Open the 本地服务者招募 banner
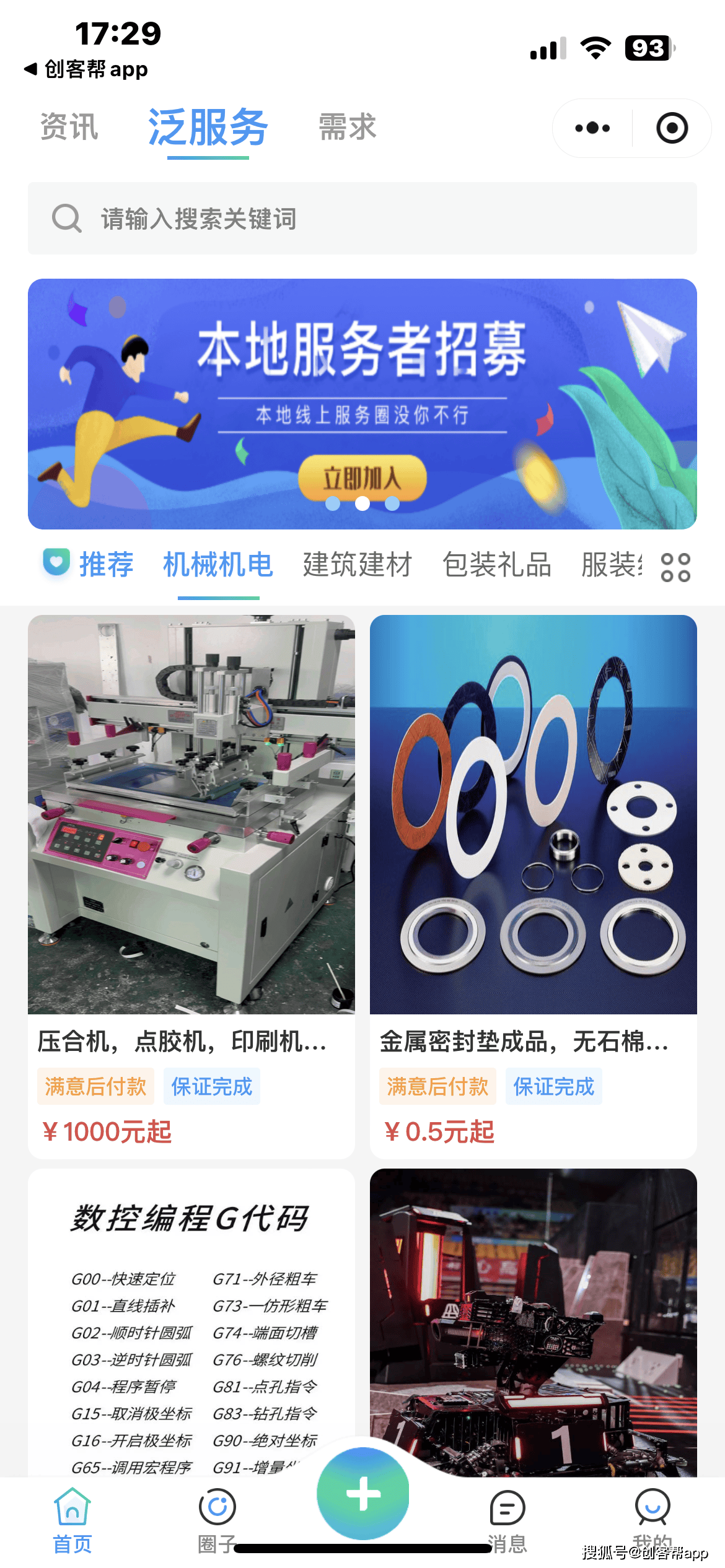The width and height of the screenshot is (725, 1568). [x=362, y=404]
